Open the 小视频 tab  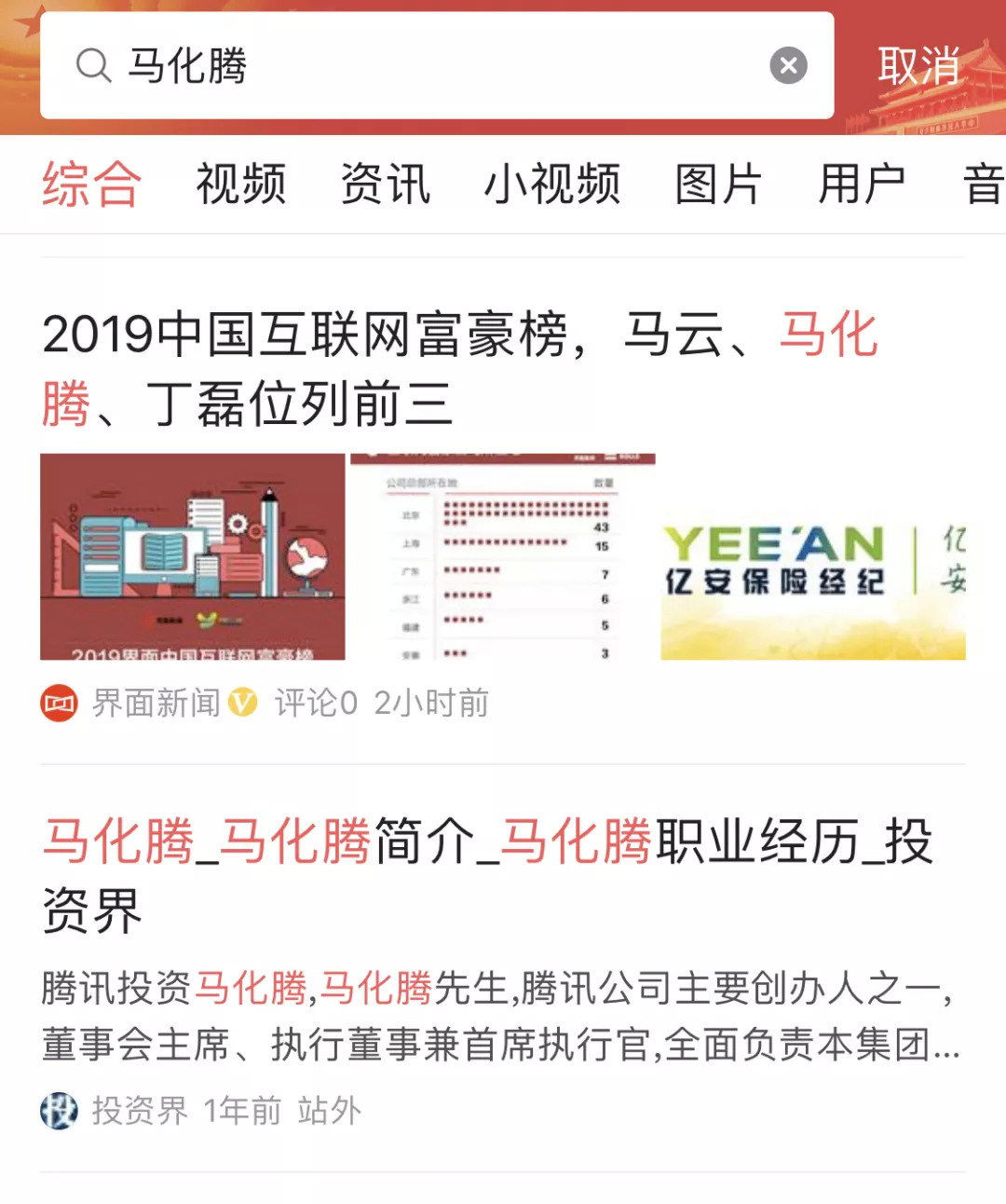[551, 184]
